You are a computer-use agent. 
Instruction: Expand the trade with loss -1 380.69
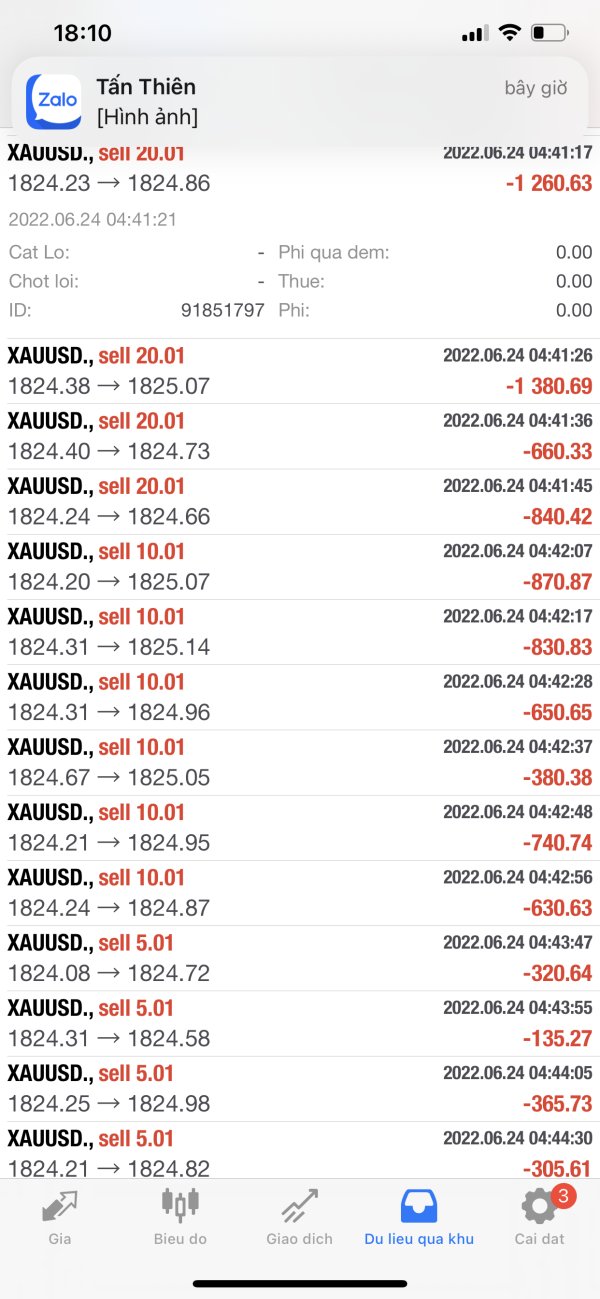(x=300, y=371)
